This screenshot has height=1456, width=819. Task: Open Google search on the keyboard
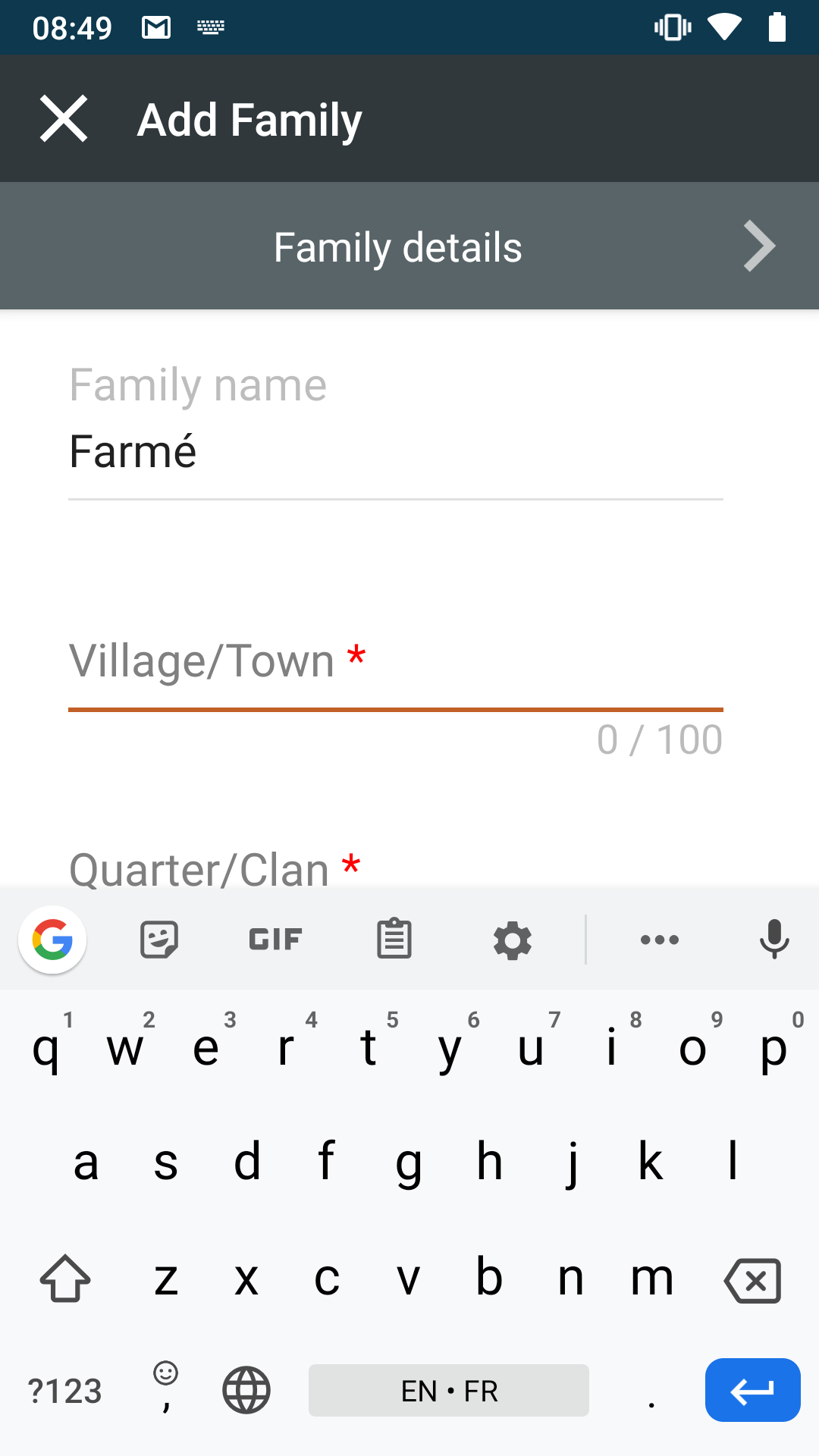click(52, 940)
